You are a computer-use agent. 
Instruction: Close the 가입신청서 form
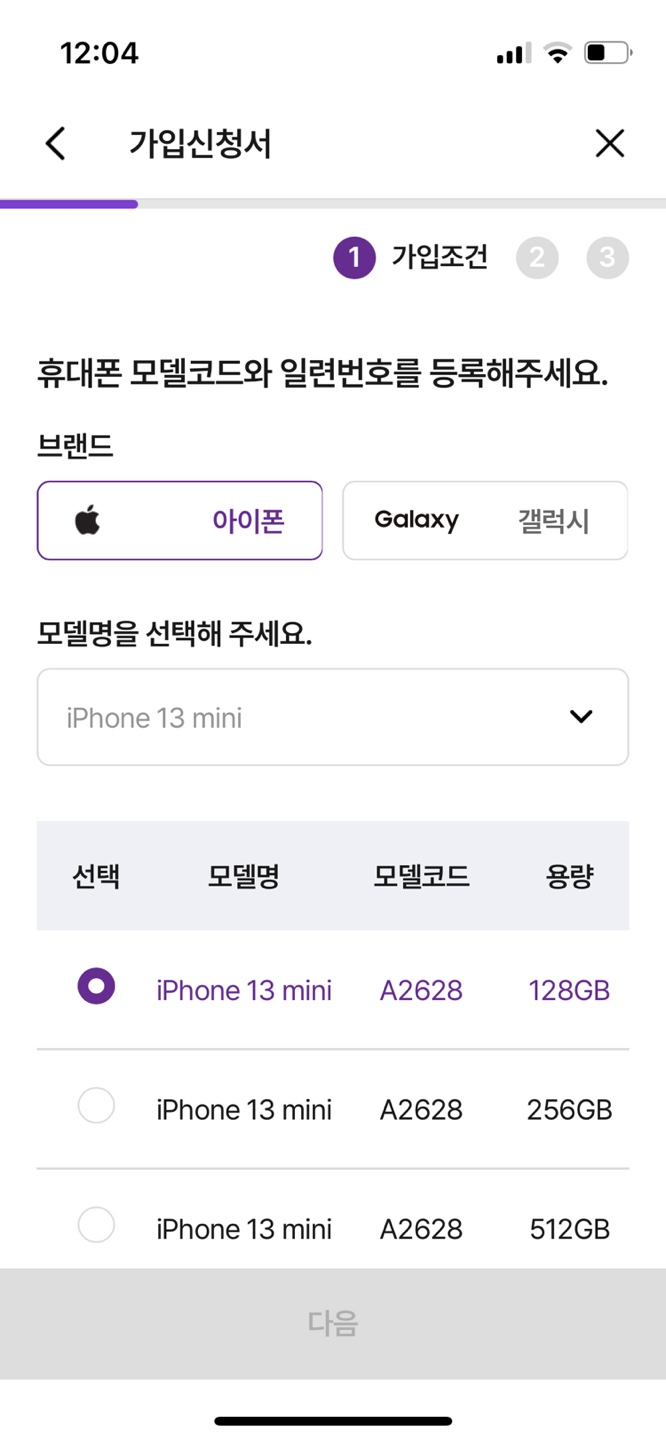click(609, 144)
